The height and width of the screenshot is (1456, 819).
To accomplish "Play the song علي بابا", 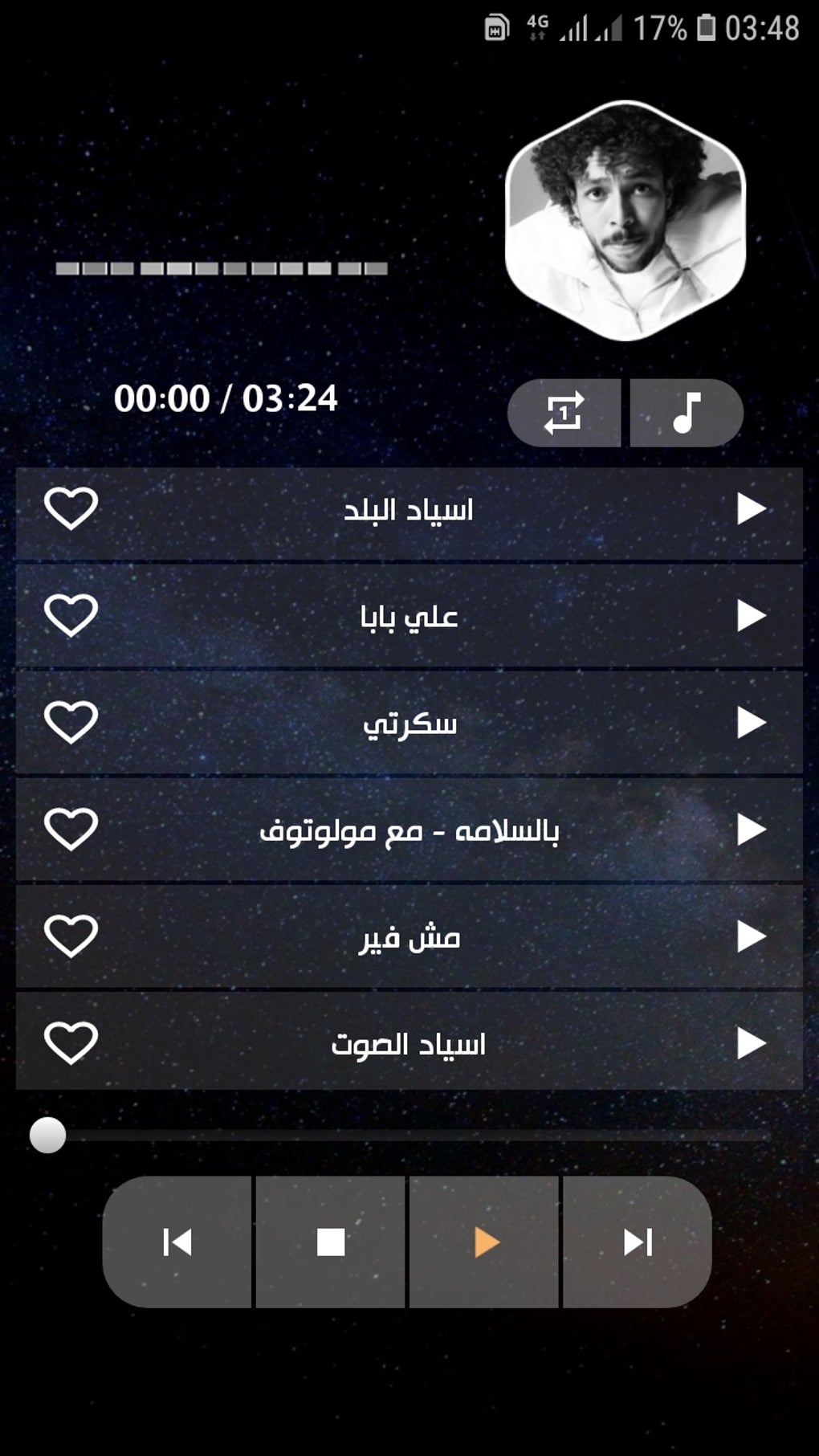I will (751, 616).
